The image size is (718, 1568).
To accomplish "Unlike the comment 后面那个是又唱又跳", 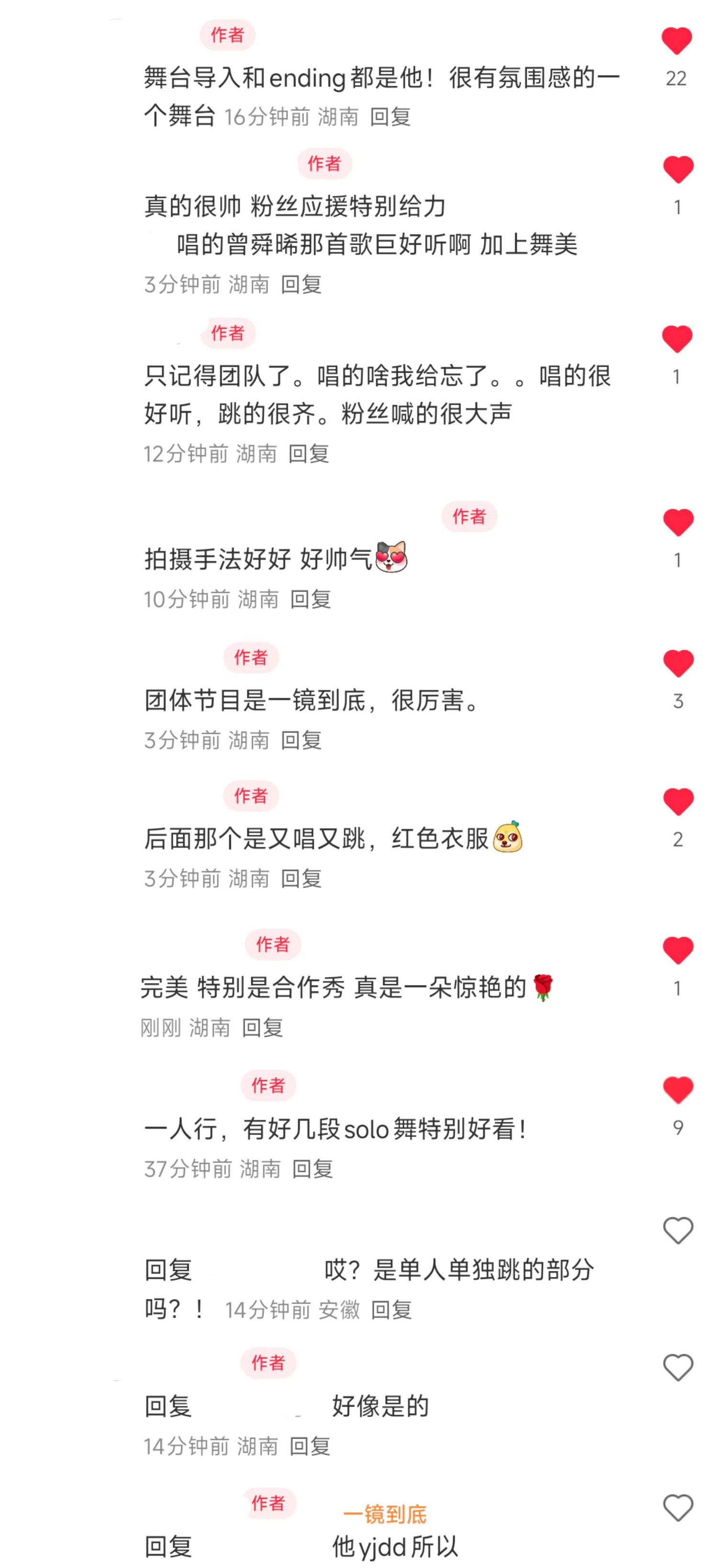I will pyautogui.click(x=678, y=802).
